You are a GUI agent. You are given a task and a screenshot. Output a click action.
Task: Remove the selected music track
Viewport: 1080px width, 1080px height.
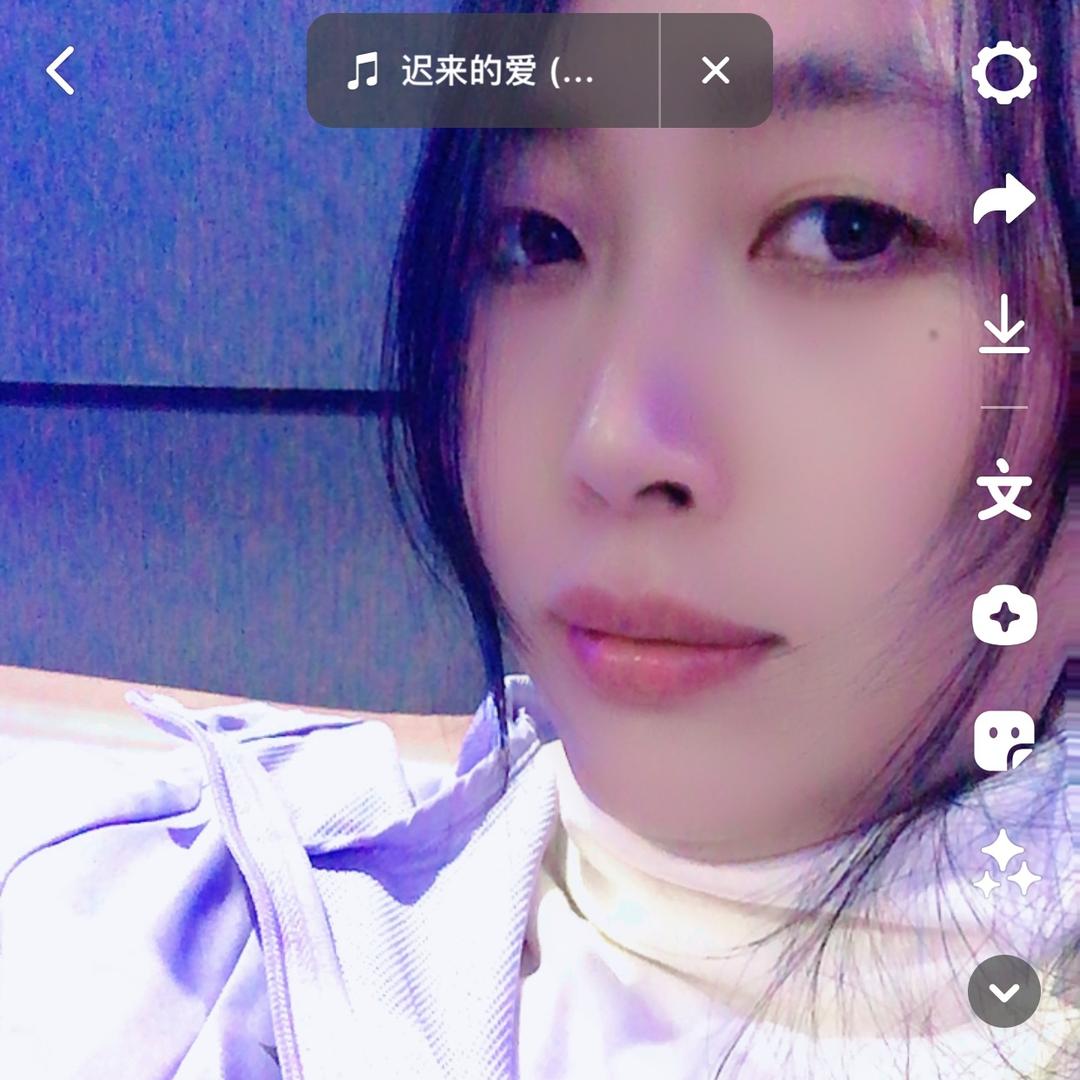point(715,71)
